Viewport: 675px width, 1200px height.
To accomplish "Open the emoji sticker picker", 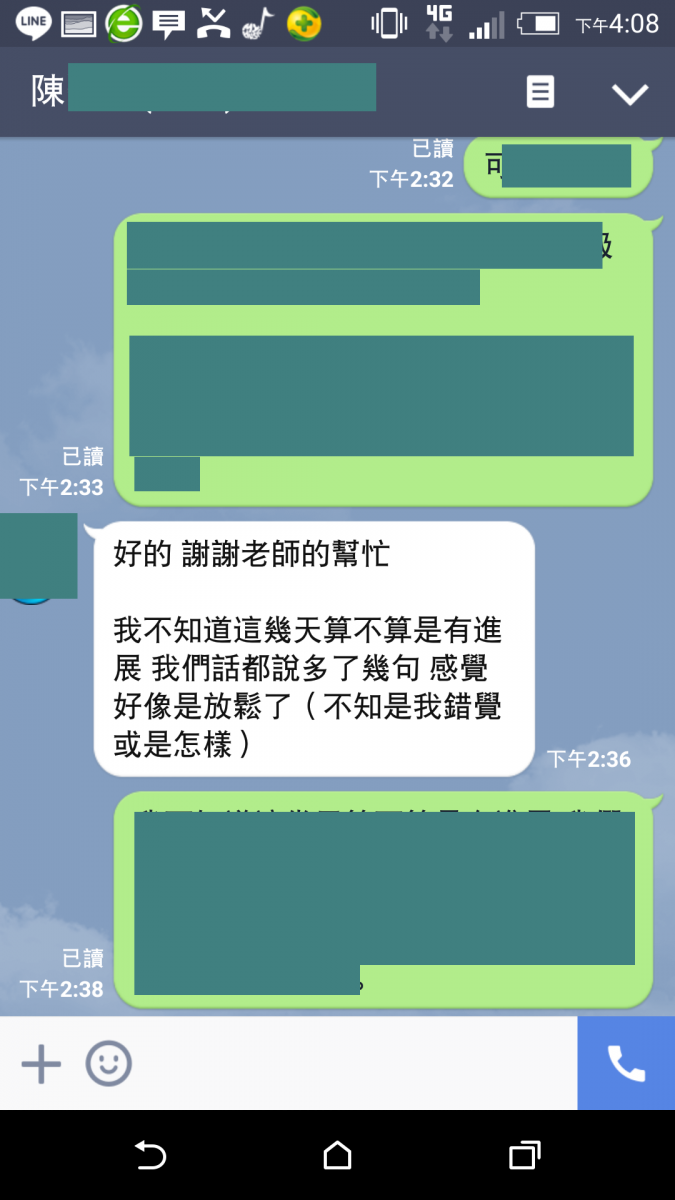I will click(108, 1063).
